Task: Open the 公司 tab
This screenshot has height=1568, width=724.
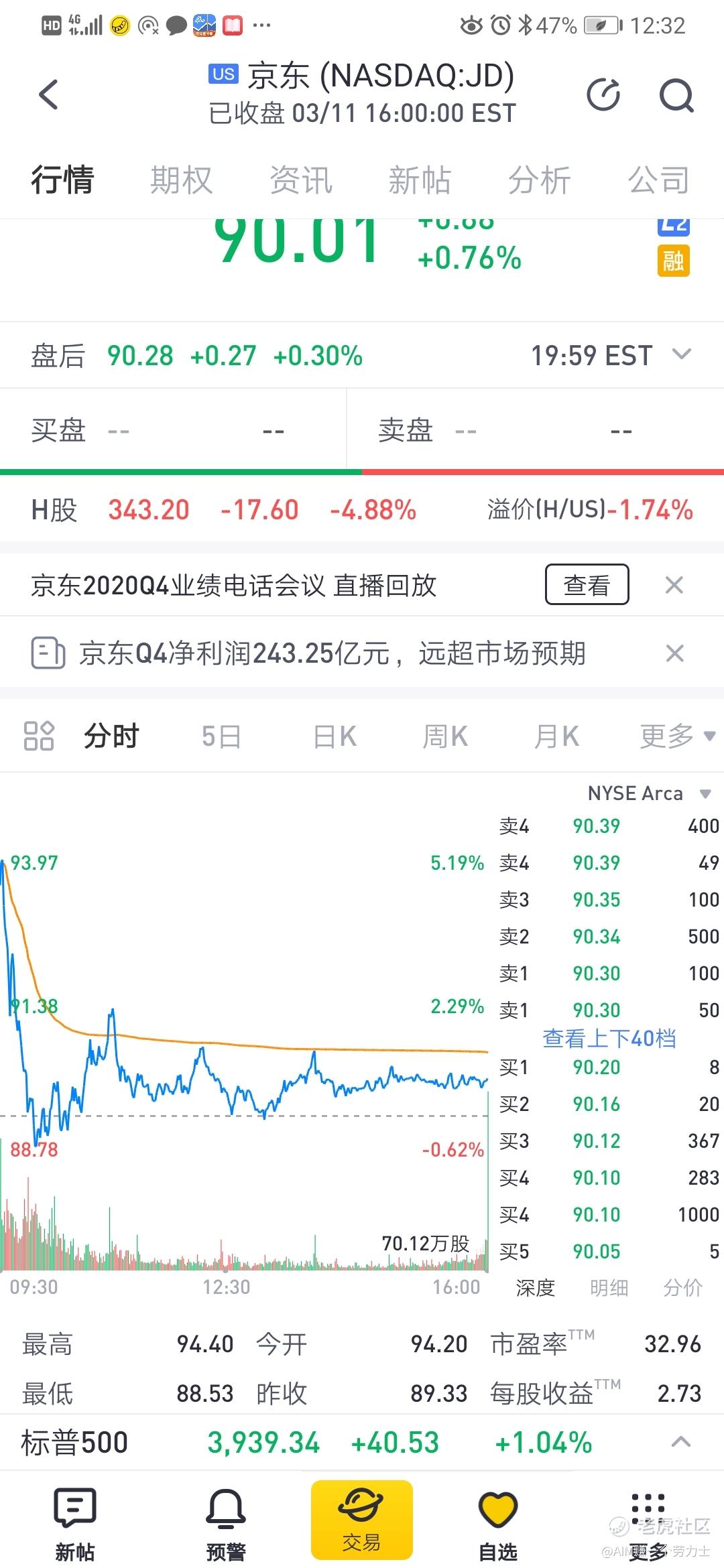Action: [658, 180]
